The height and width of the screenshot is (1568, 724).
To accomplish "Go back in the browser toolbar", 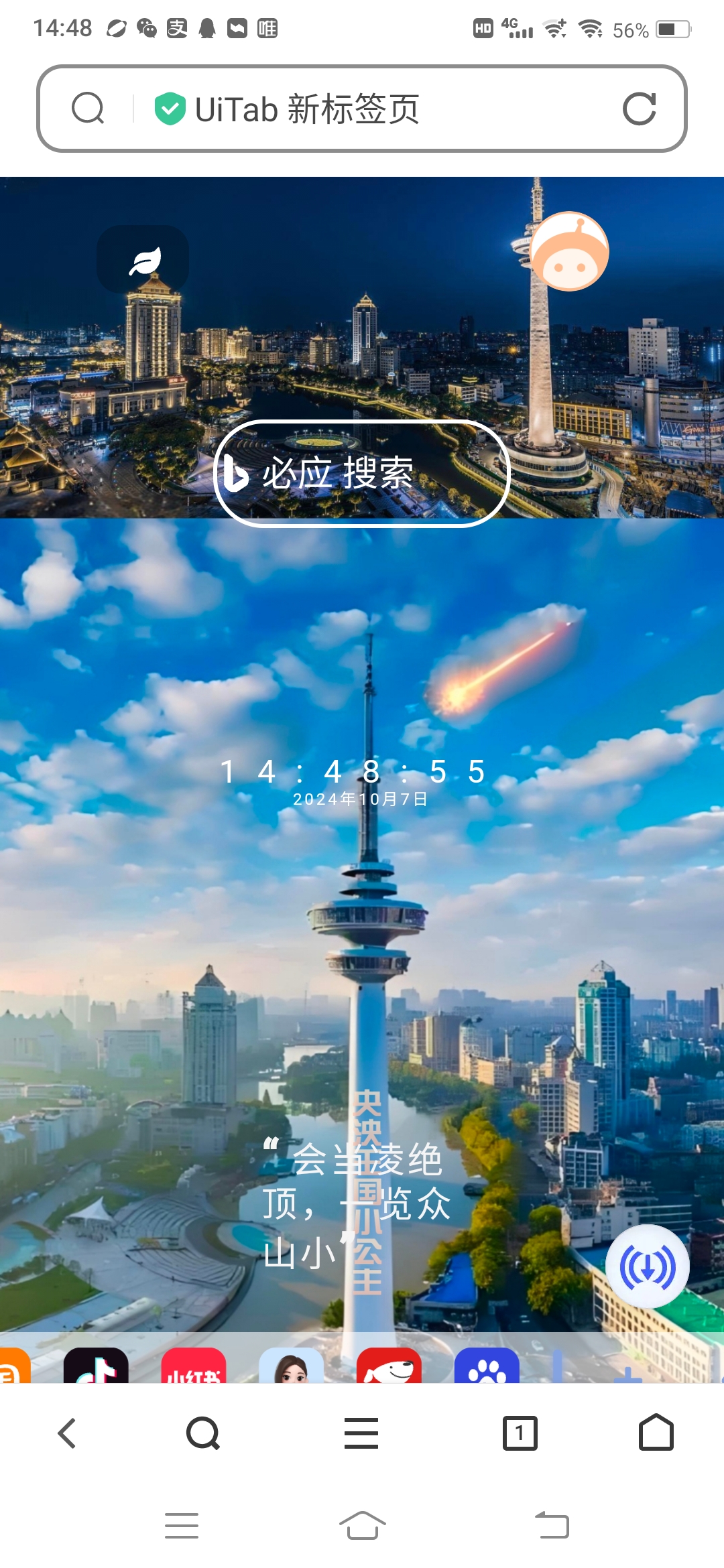I will pyautogui.click(x=67, y=1433).
